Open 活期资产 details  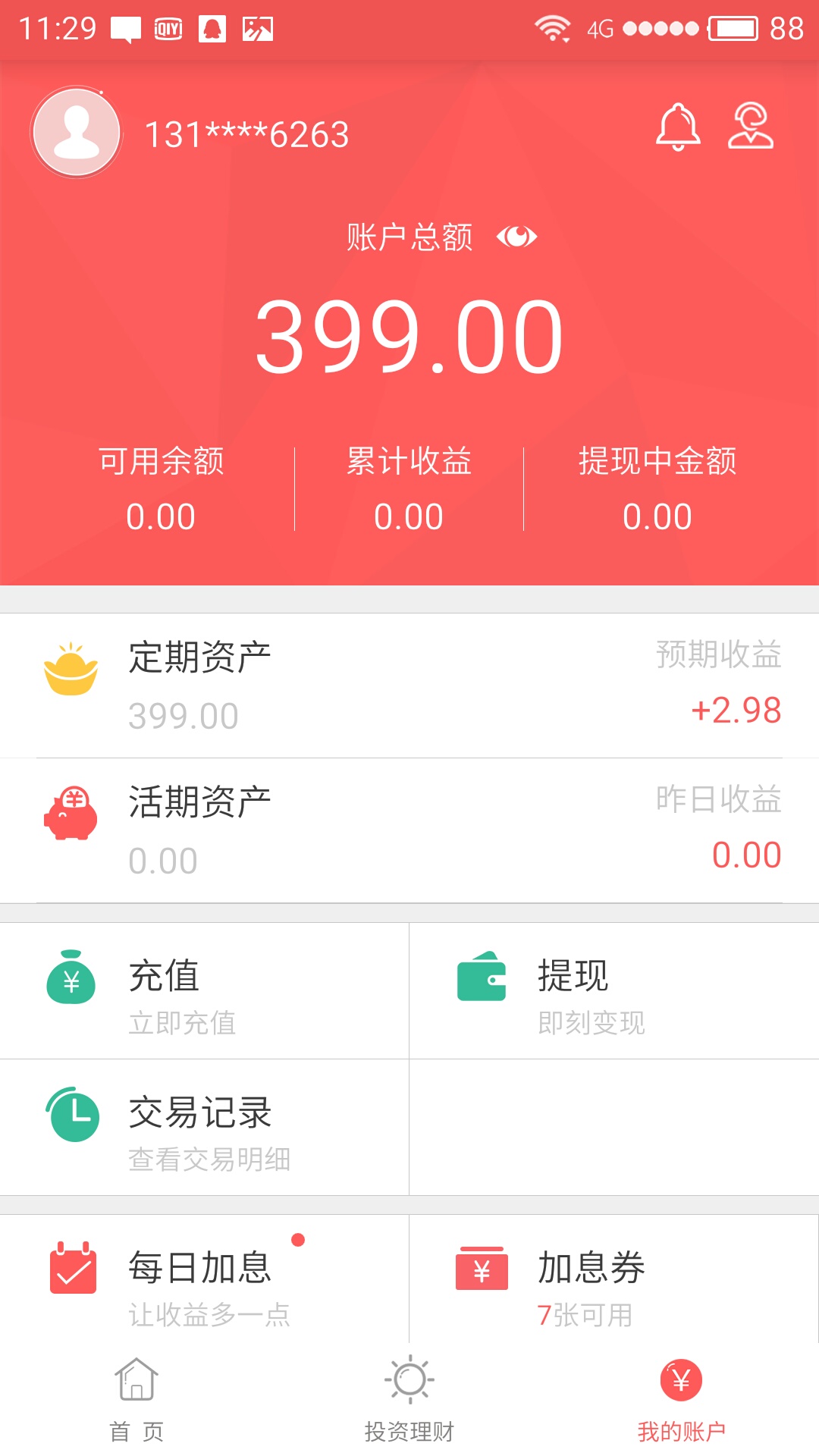409,830
